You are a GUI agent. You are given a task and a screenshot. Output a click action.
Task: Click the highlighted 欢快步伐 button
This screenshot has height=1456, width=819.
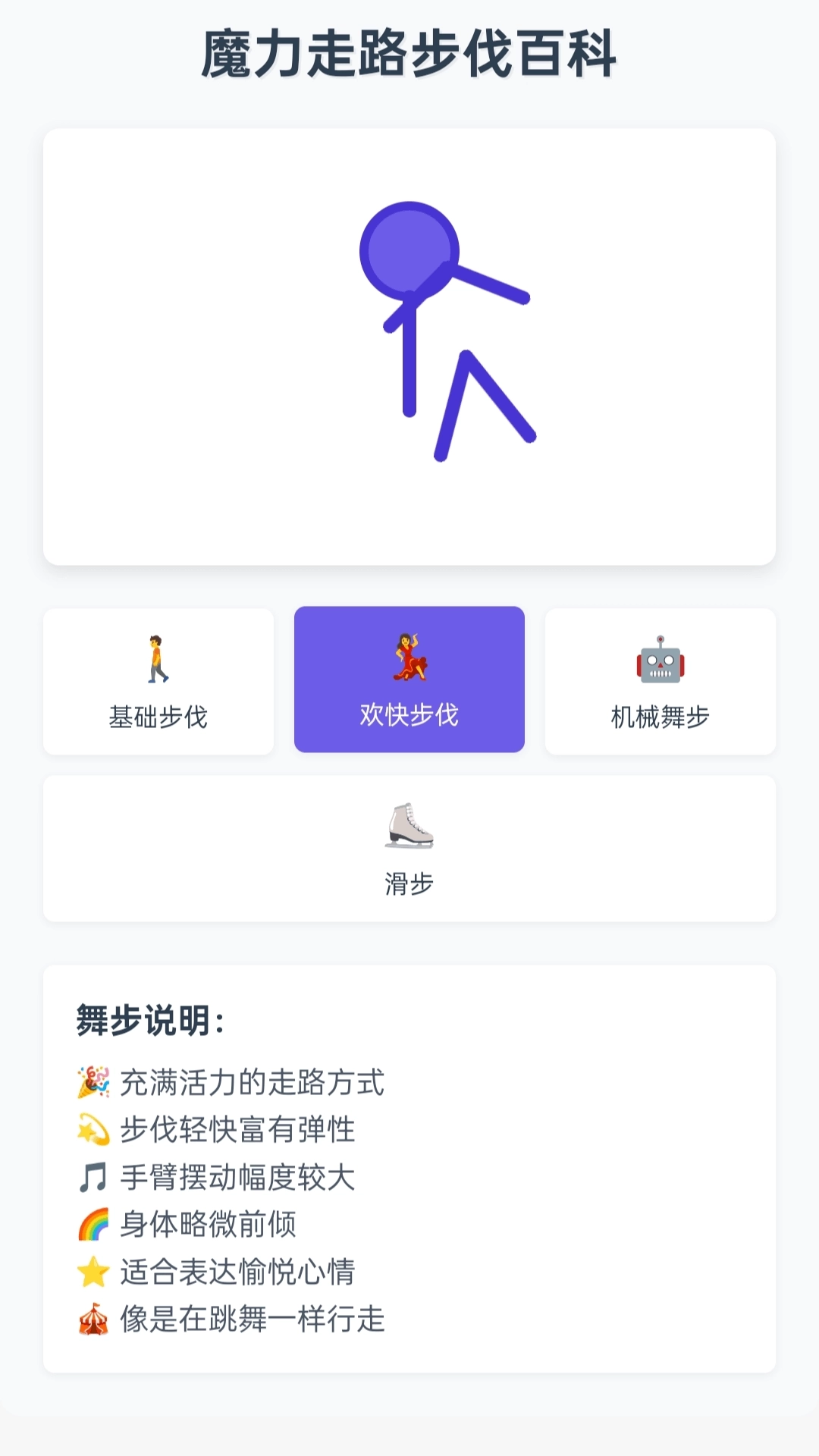pyautogui.click(x=409, y=681)
